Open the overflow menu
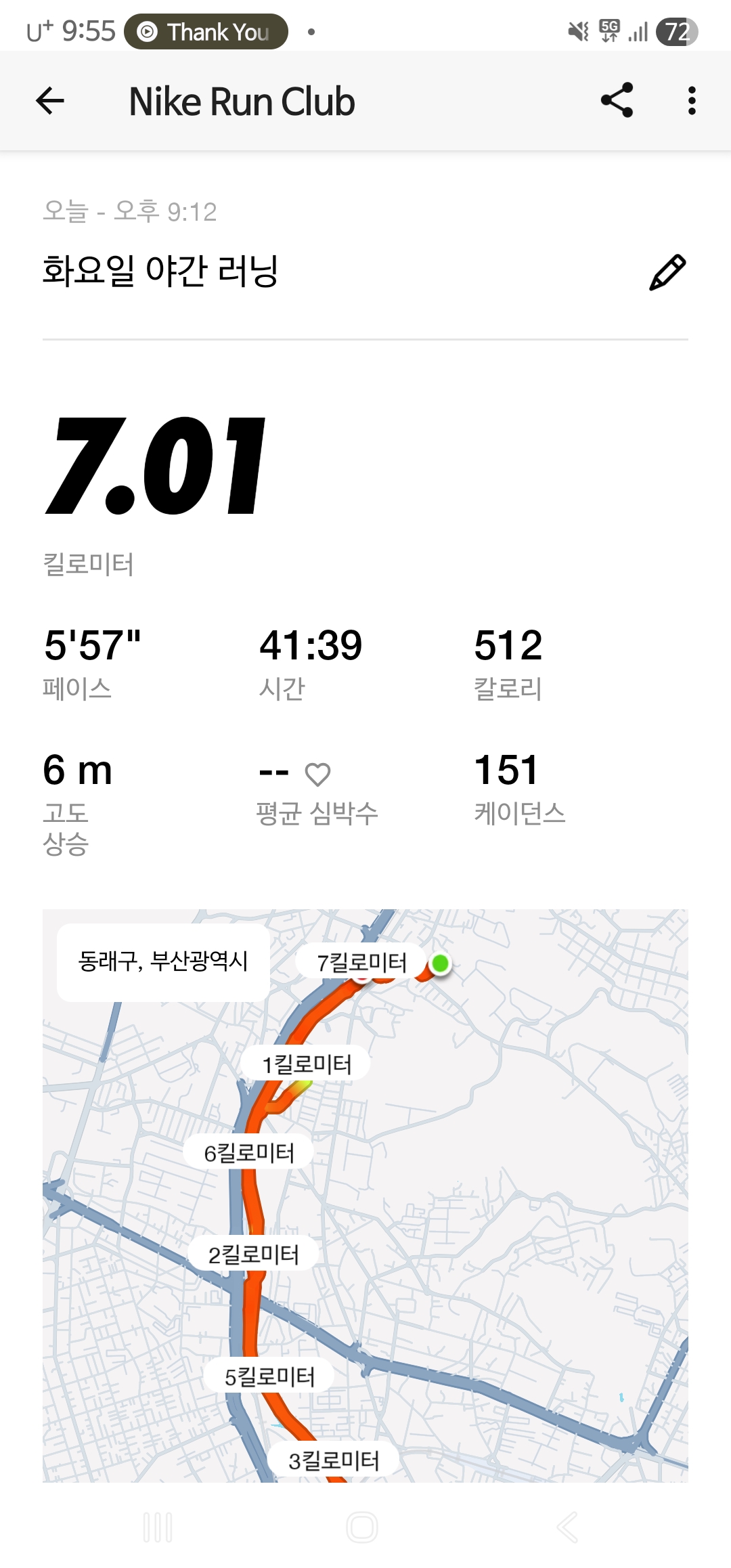 coord(691,101)
